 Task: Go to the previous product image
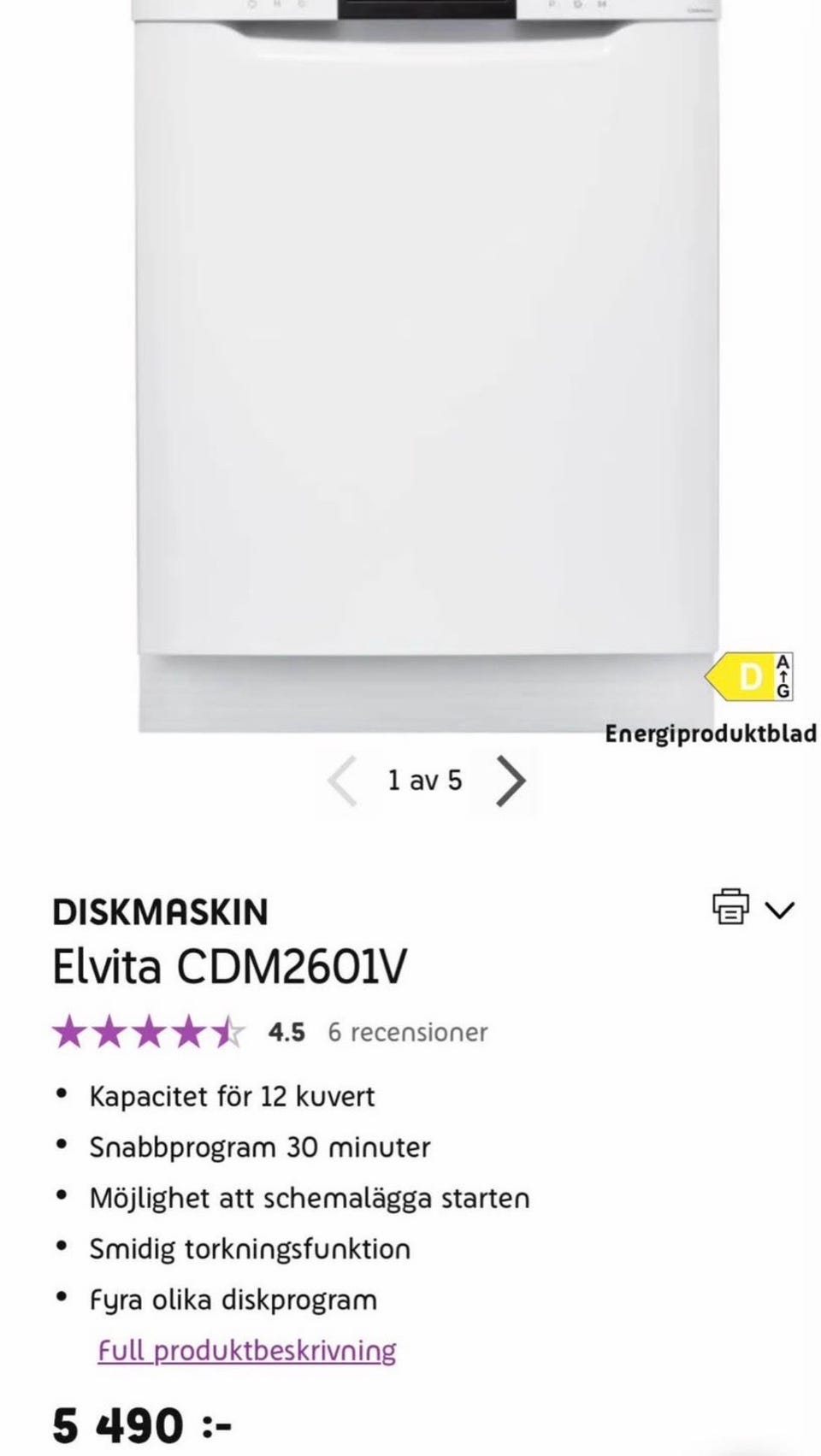tap(342, 781)
